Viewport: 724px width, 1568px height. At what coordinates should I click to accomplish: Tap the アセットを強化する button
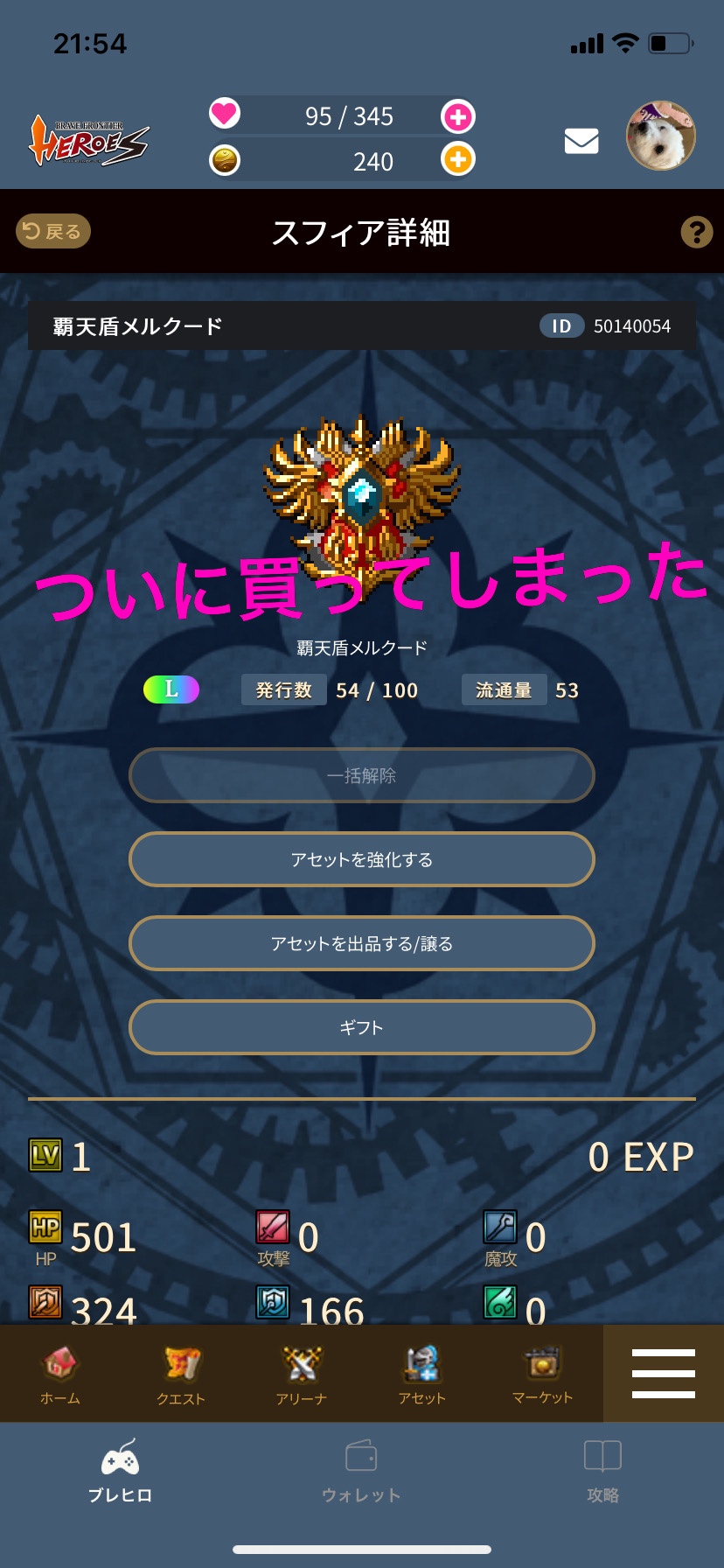[x=362, y=859]
